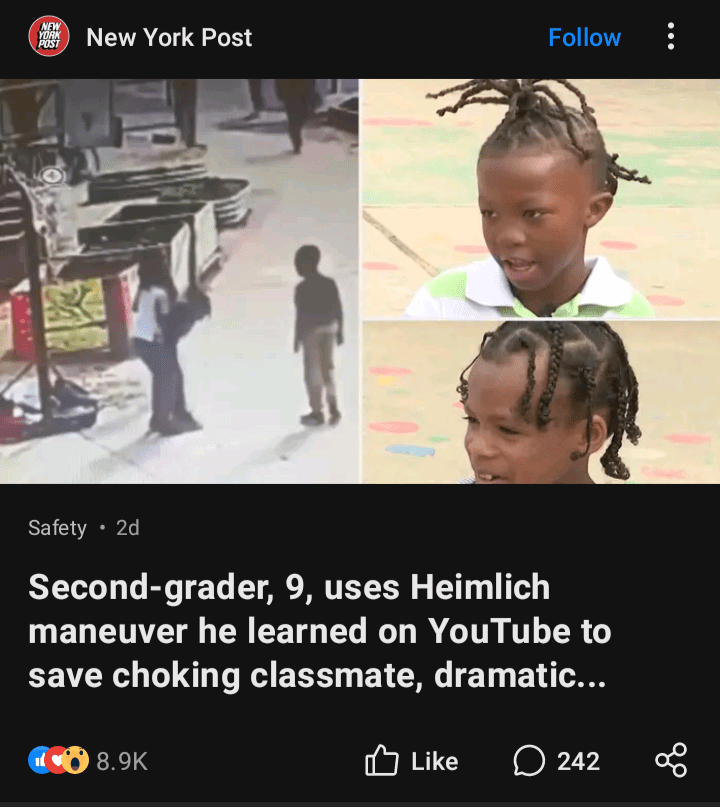View the 8.9K reactions
This screenshot has height=807, width=720.
[x=88, y=762]
